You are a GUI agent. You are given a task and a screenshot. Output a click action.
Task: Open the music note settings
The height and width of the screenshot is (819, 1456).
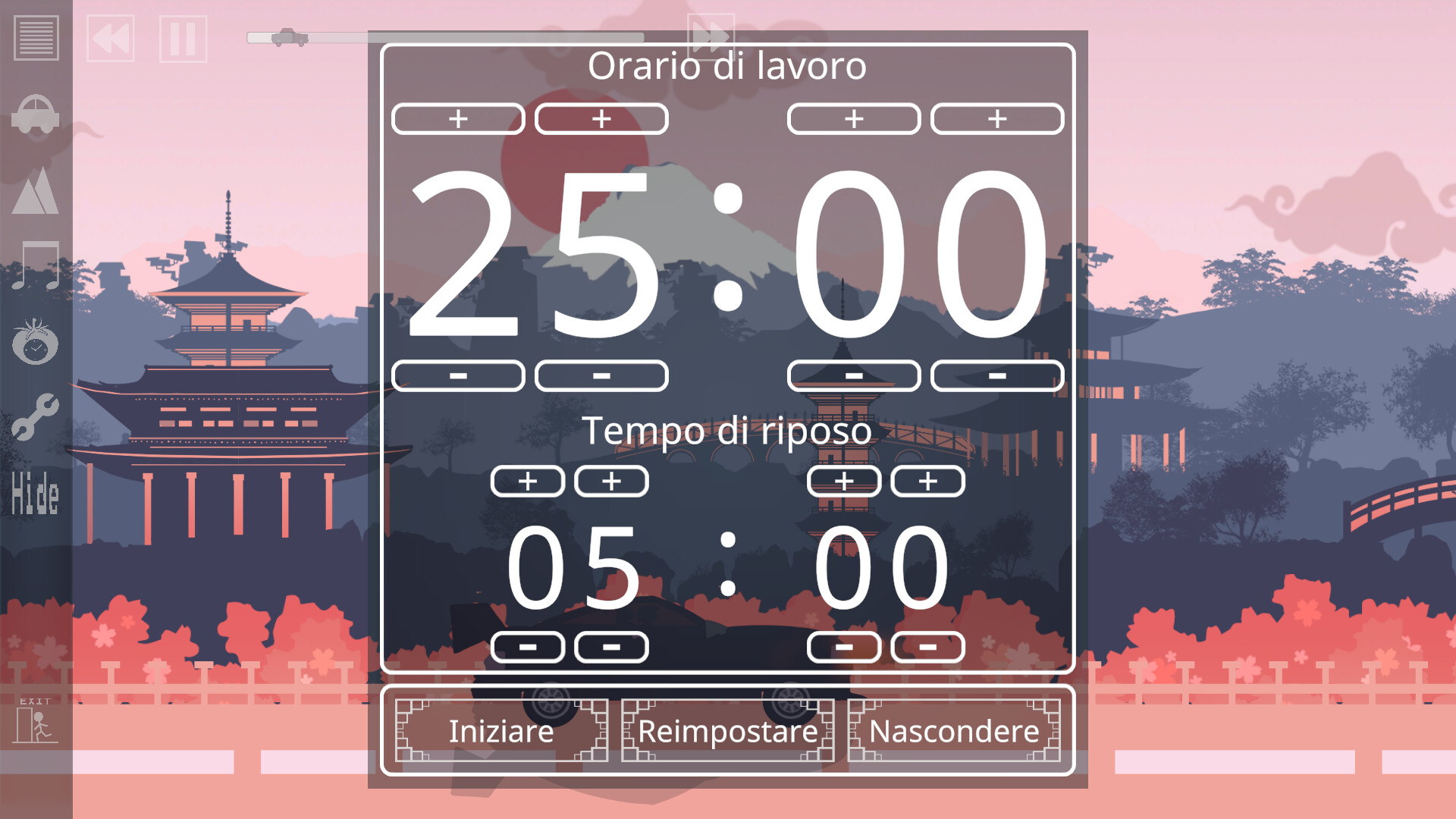(35, 266)
